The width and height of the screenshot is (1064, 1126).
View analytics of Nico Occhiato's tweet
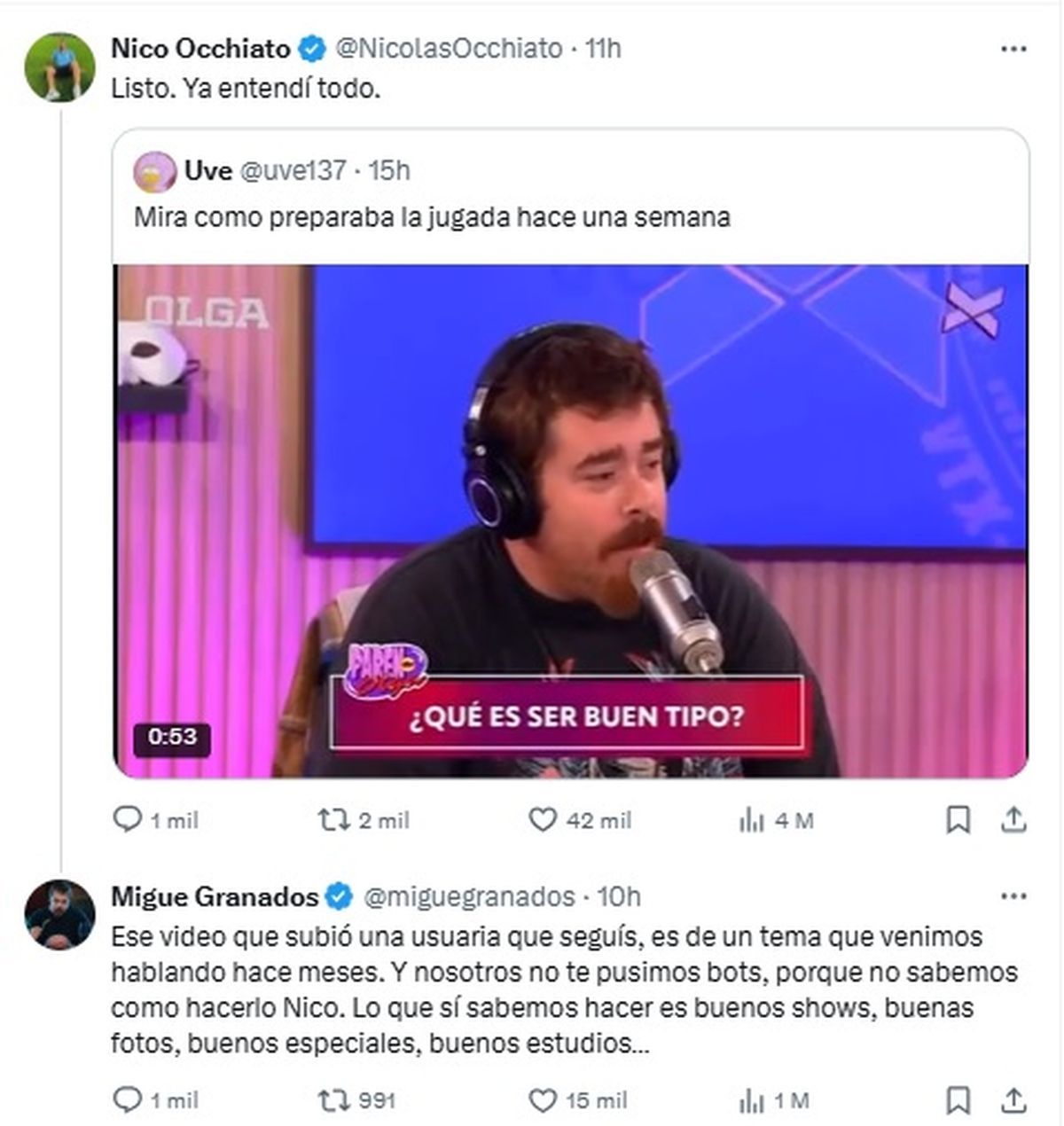(x=751, y=821)
